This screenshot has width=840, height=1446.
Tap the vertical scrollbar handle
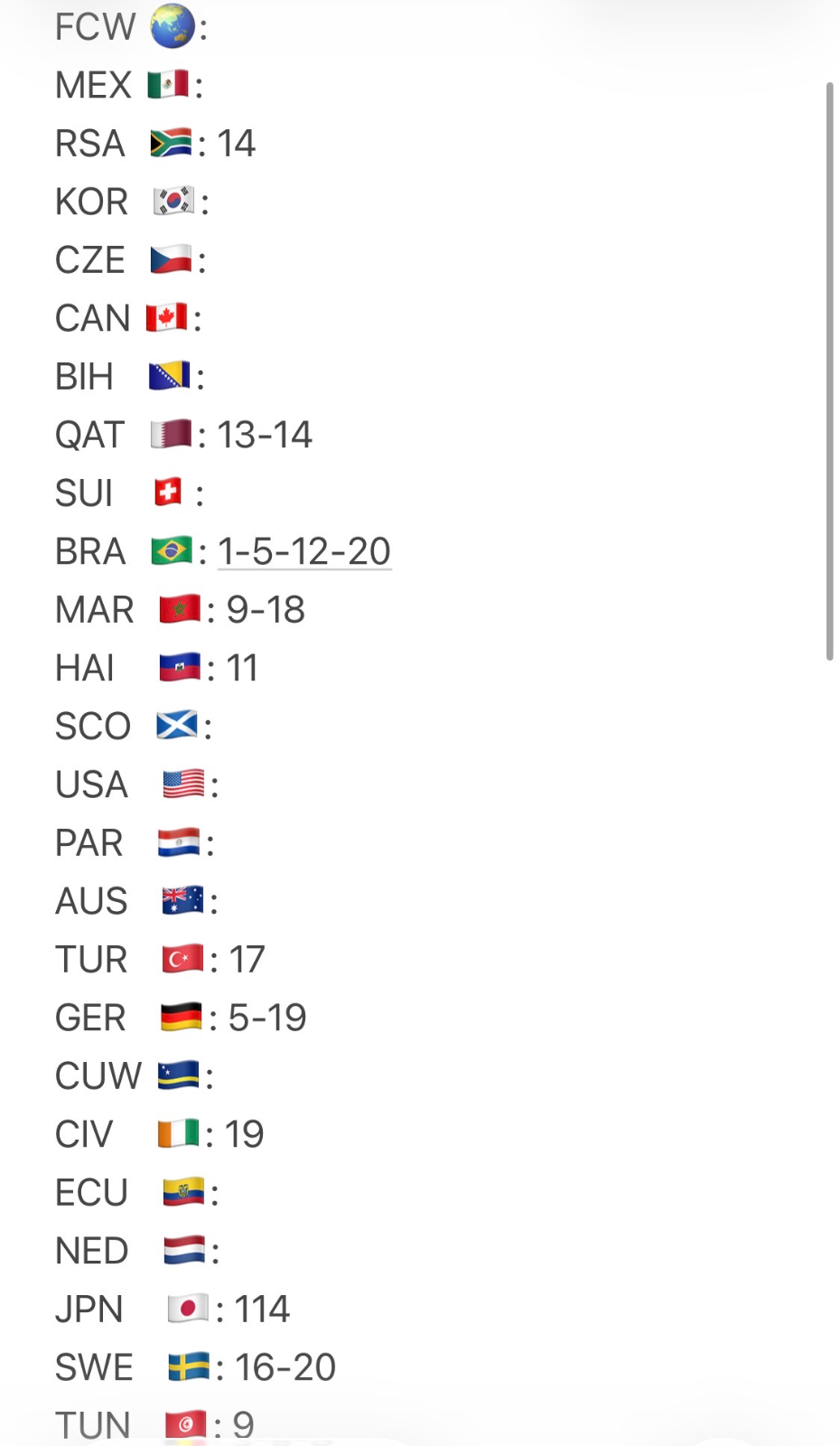(x=829, y=371)
